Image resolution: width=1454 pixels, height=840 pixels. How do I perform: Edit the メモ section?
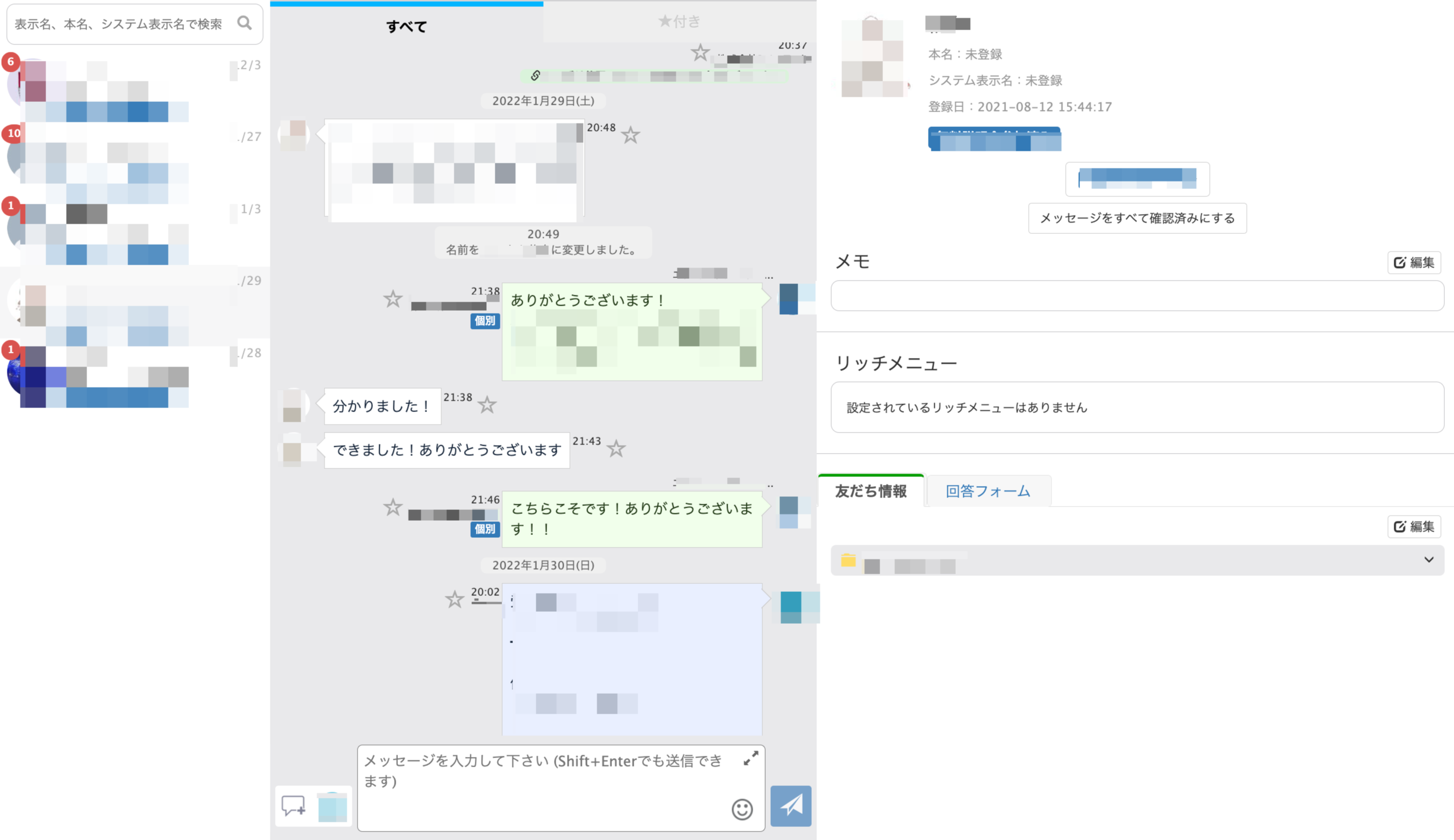click(x=1414, y=262)
